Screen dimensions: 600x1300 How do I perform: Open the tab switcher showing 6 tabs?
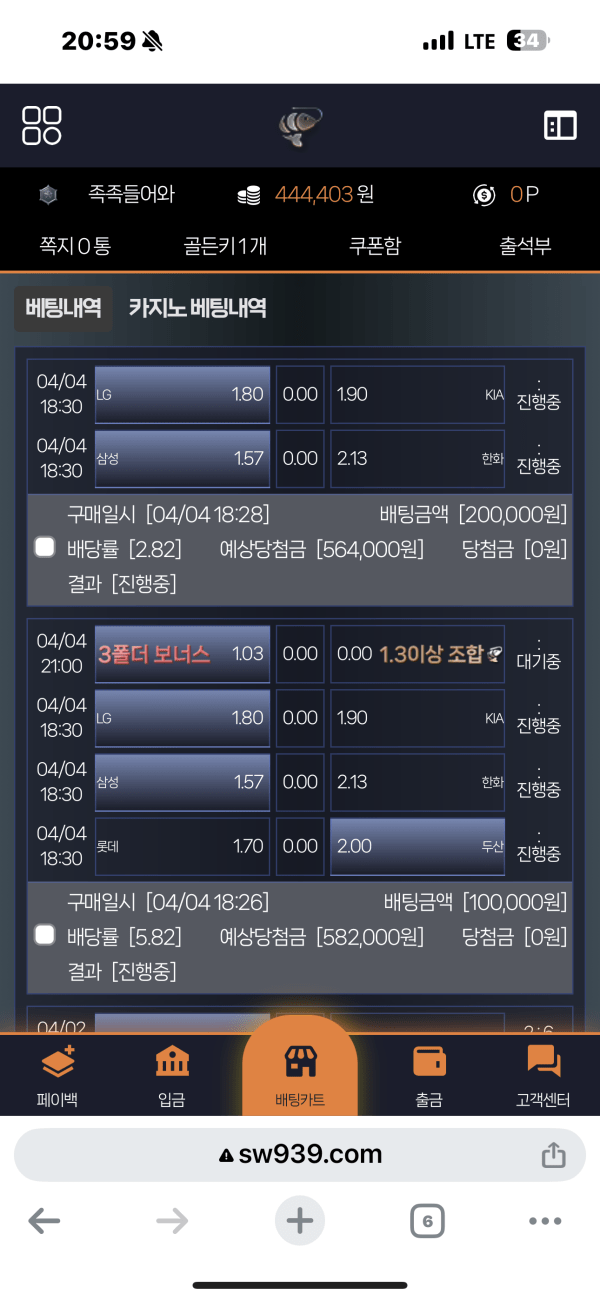pos(427,1220)
